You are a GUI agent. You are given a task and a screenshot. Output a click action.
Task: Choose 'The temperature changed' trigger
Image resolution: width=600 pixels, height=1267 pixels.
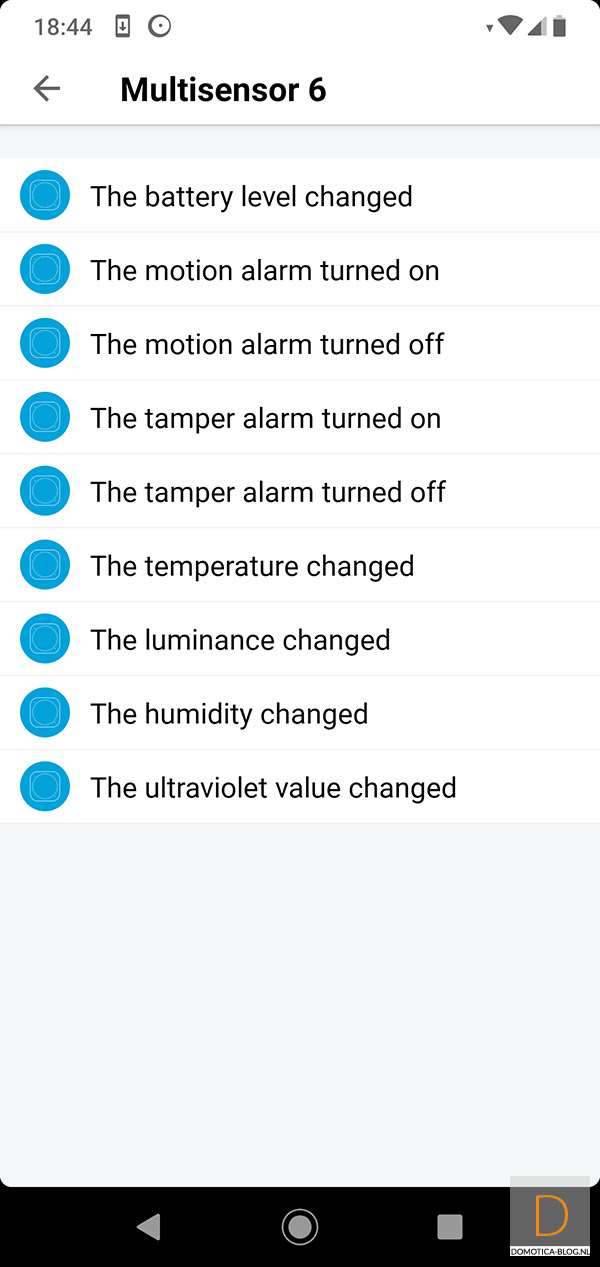[252, 566]
